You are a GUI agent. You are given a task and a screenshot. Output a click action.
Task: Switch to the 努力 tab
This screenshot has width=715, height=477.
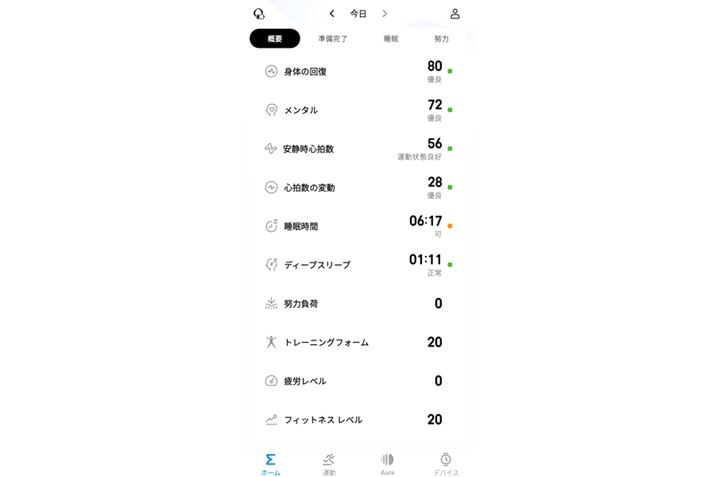point(441,39)
